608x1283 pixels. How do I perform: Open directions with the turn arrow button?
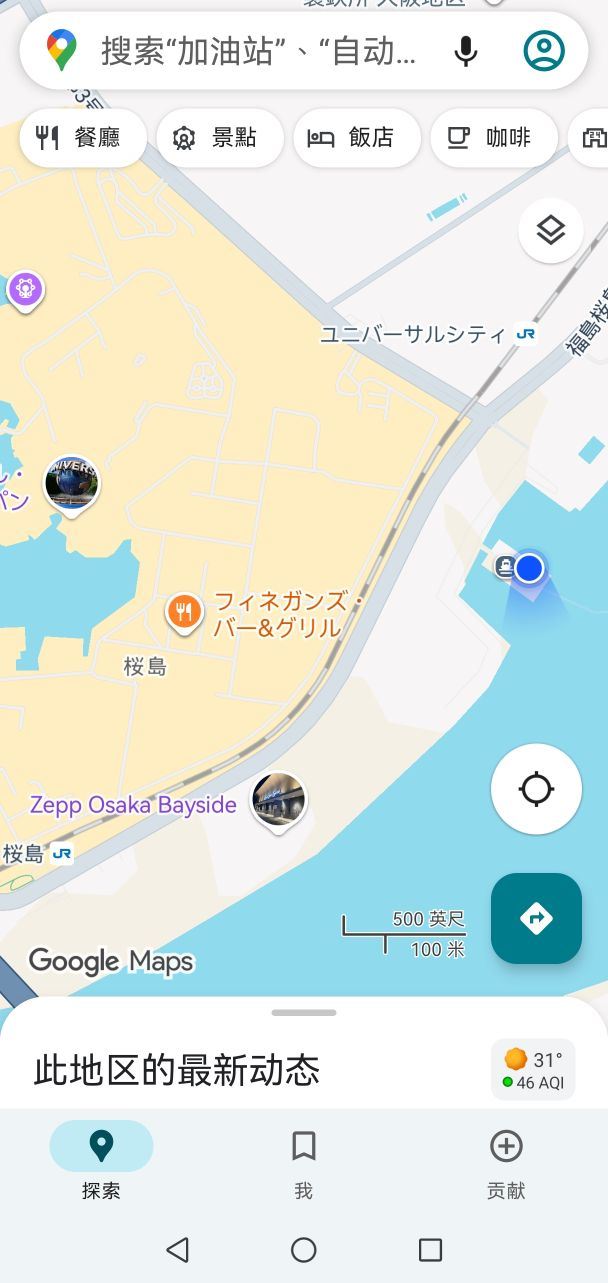pos(536,918)
